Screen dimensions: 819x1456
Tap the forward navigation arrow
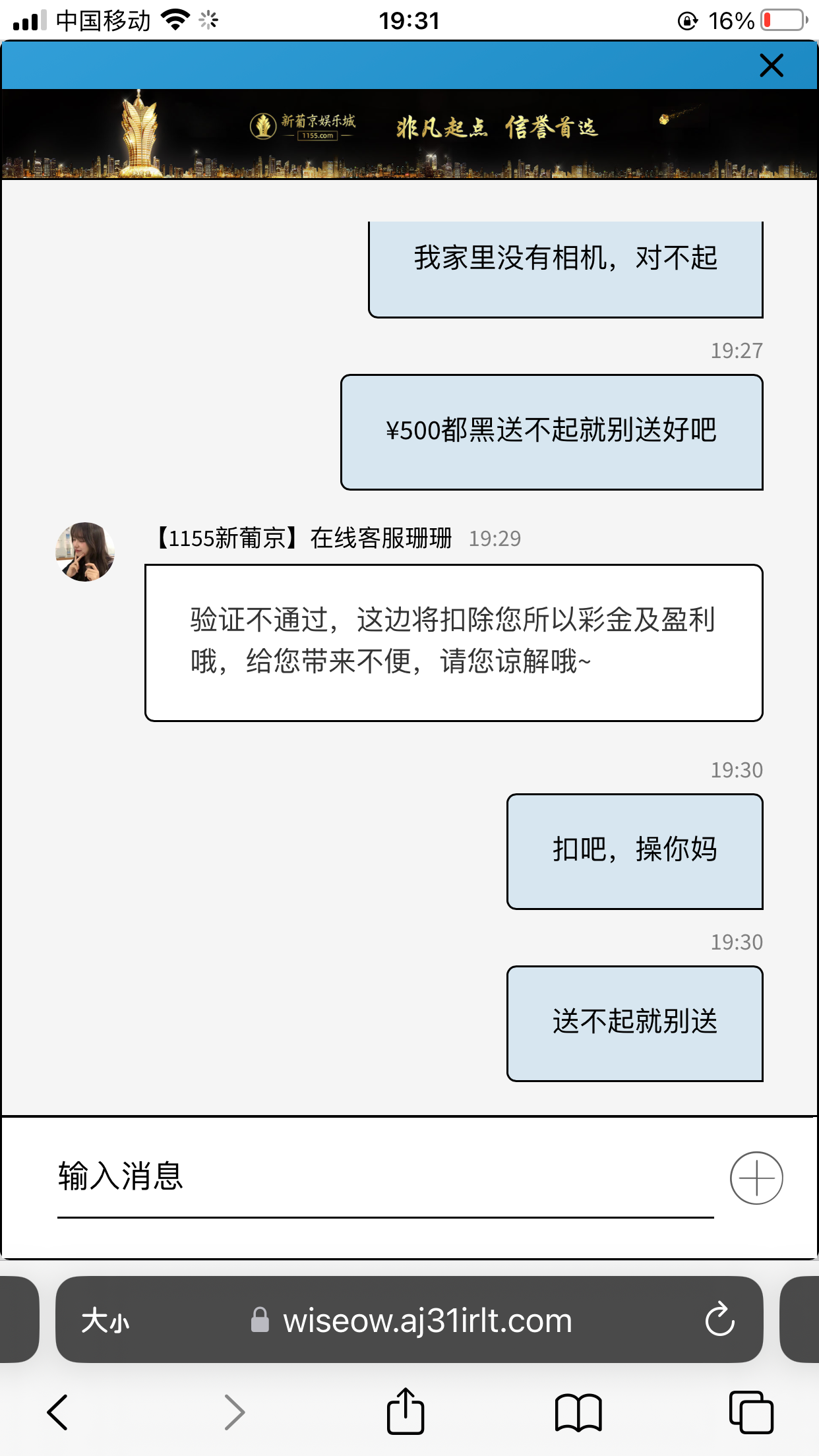pos(235,1411)
